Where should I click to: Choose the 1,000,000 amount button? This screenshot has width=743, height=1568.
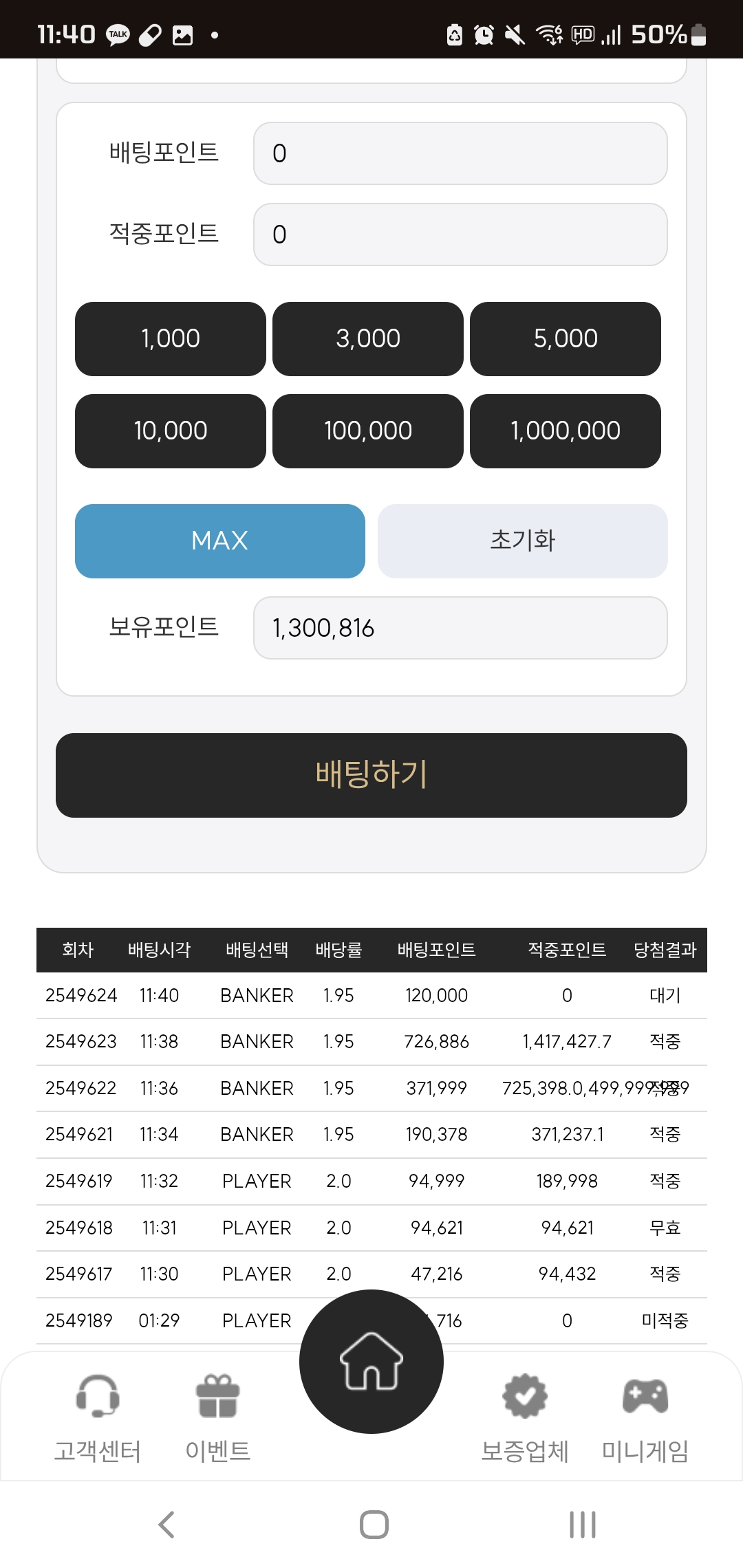click(x=566, y=431)
